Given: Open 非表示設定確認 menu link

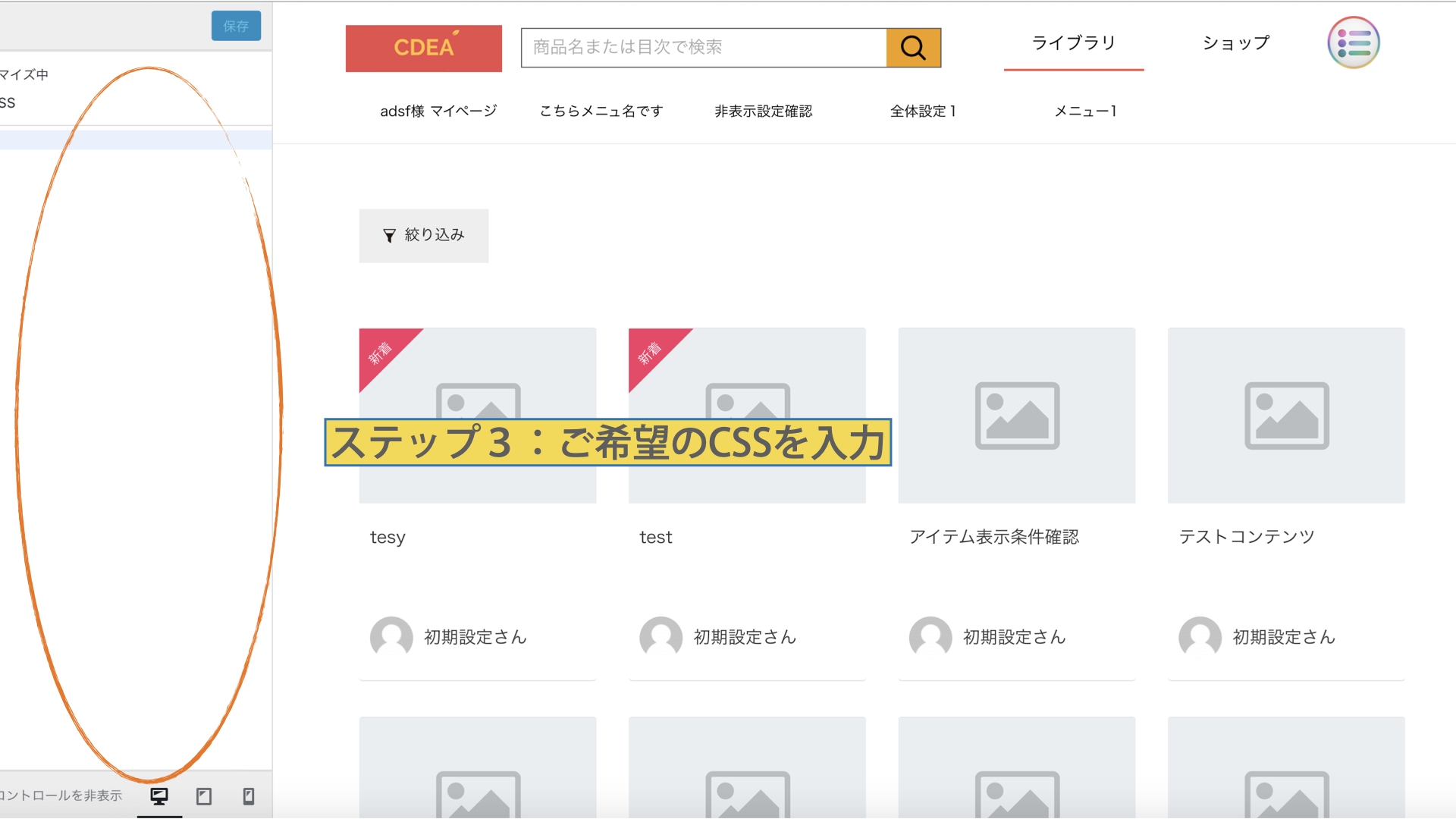Looking at the screenshot, I should point(763,111).
